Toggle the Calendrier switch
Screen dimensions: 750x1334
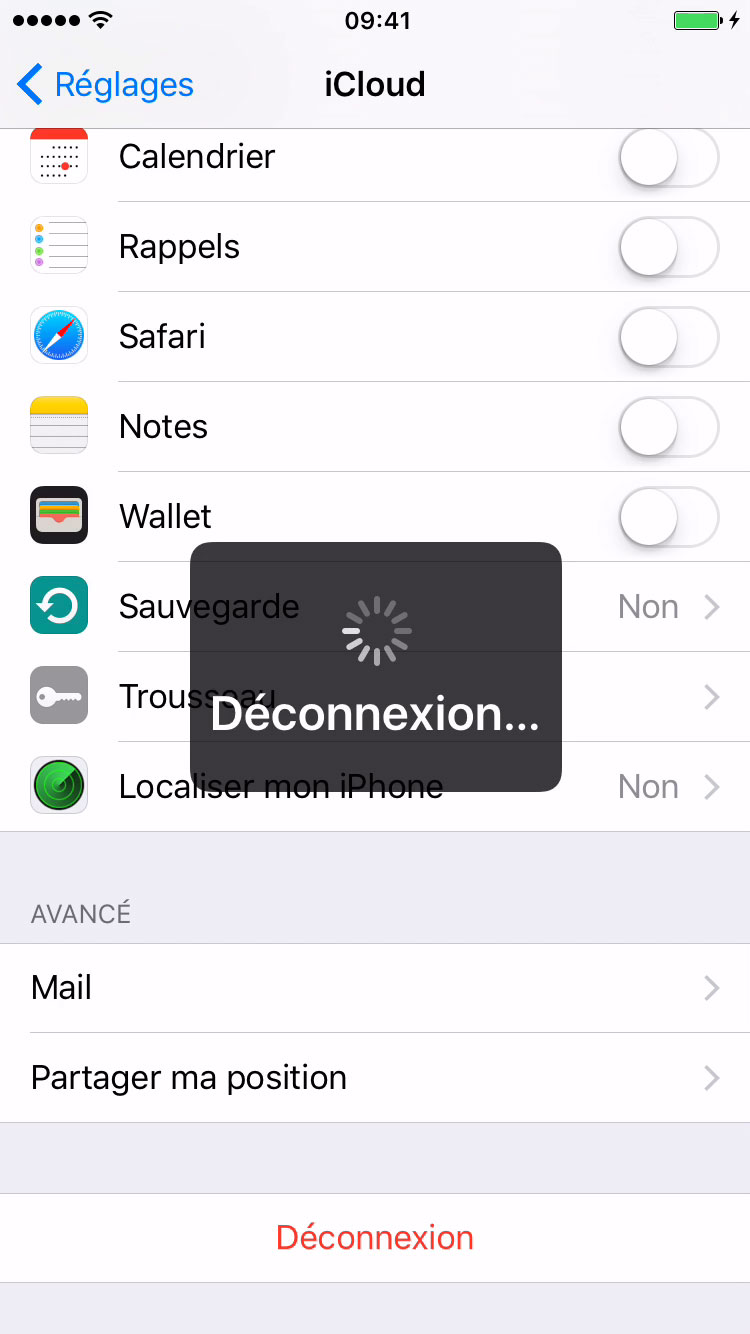click(668, 157)
